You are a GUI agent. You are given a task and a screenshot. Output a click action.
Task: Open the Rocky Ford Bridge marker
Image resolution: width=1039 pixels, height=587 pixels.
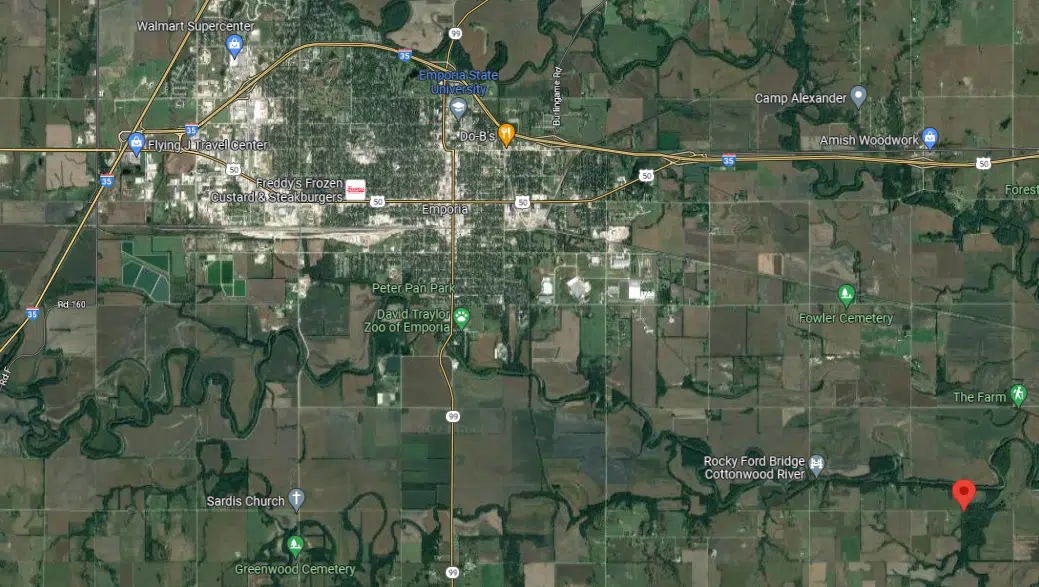[817, 463]
